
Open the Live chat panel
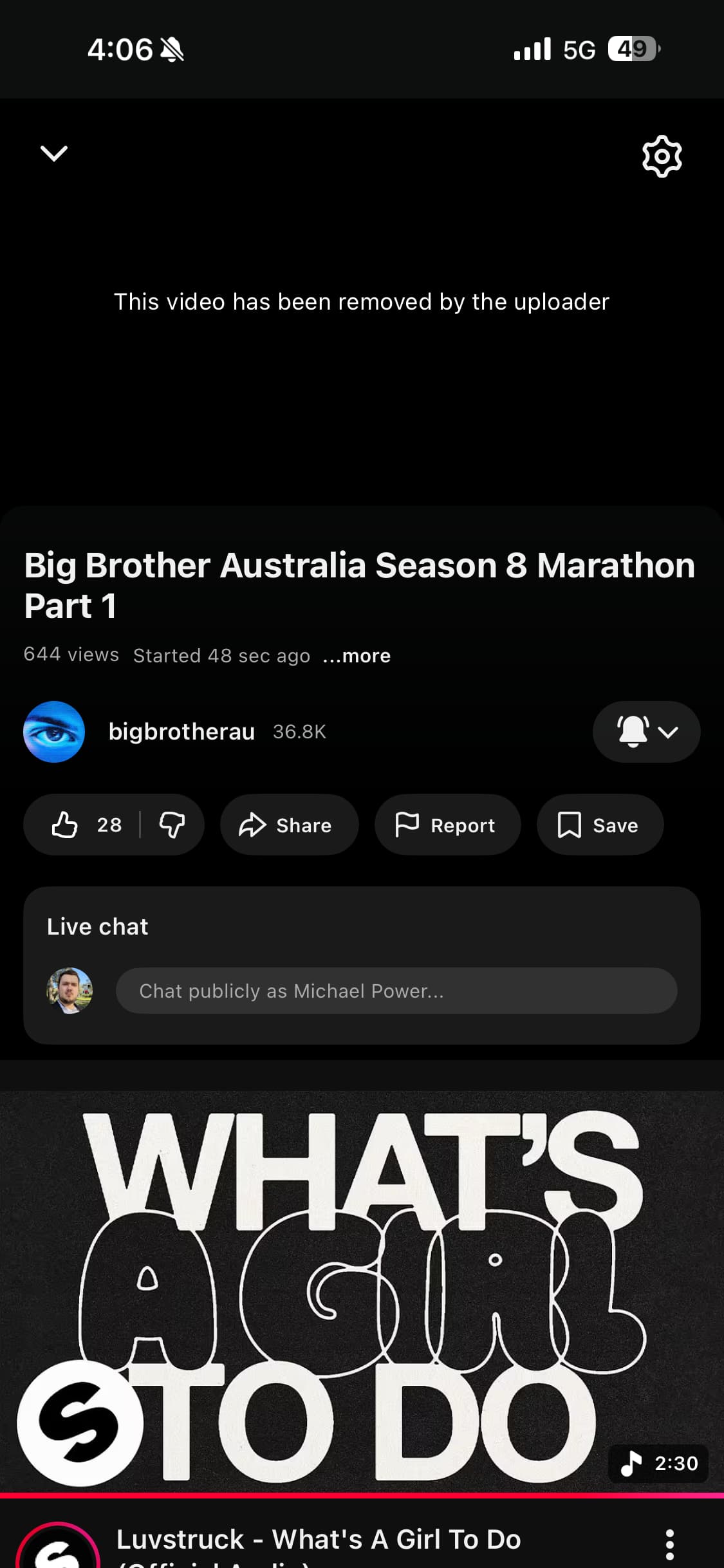pos(98,926)
